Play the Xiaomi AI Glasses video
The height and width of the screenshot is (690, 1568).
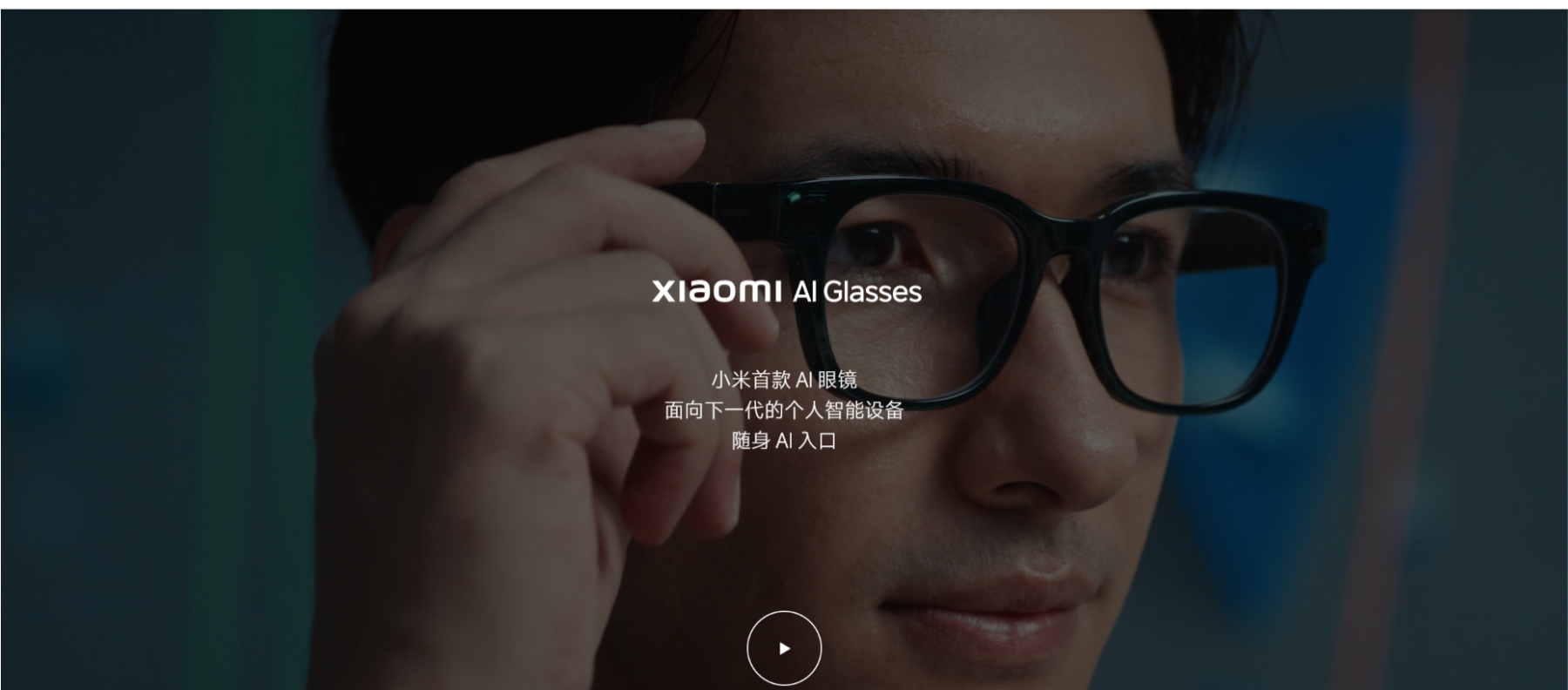pos(784,648)
